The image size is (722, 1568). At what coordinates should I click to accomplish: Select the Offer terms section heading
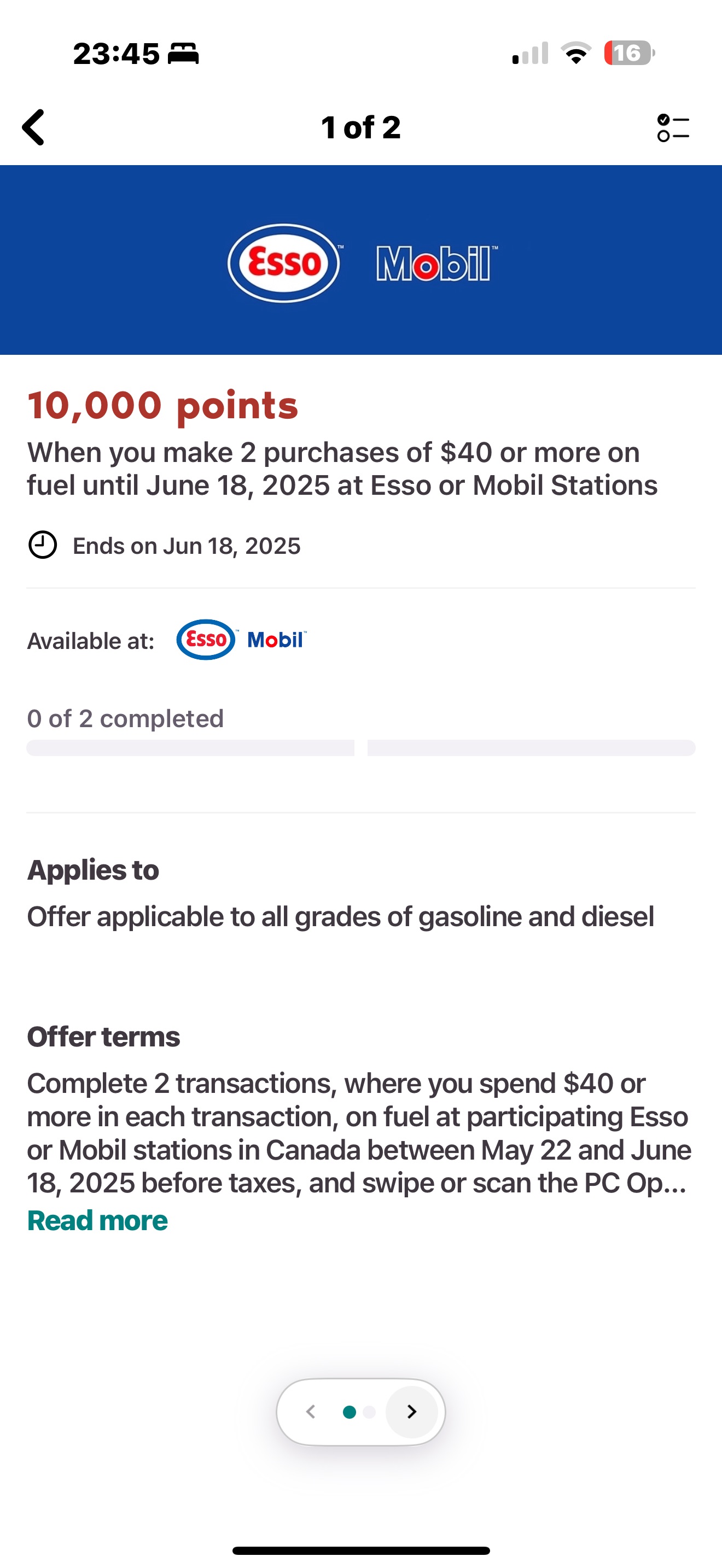click(103, 1037)
